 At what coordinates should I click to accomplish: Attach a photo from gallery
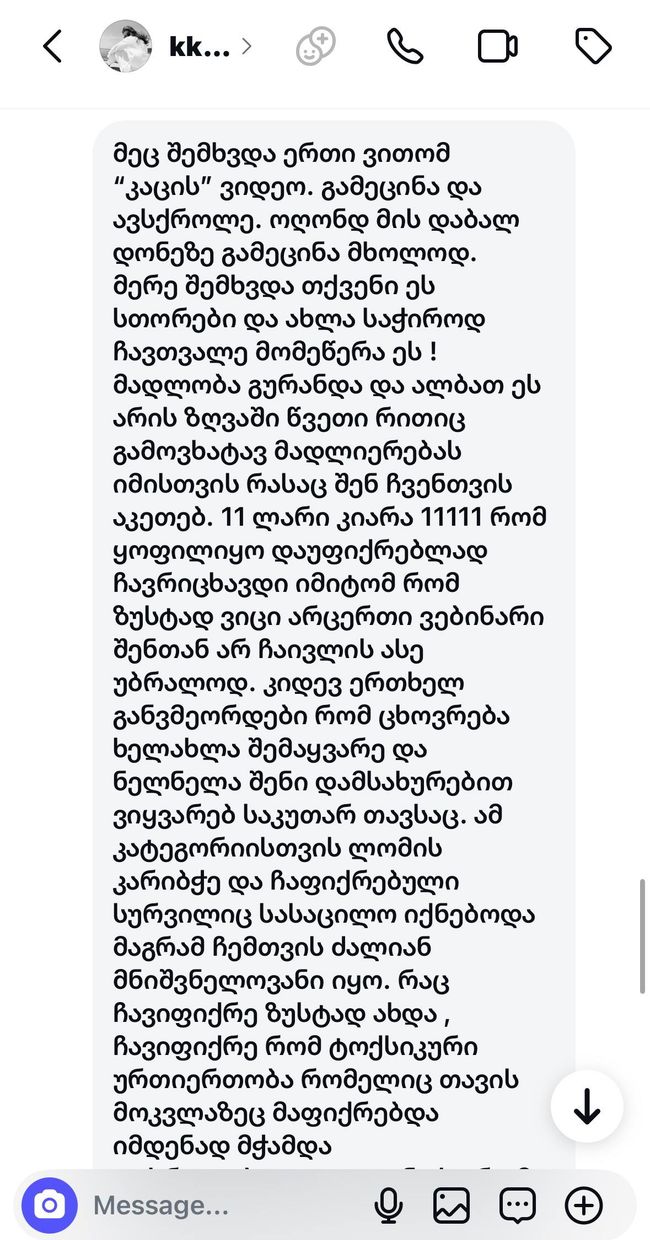pos(452,1206)
